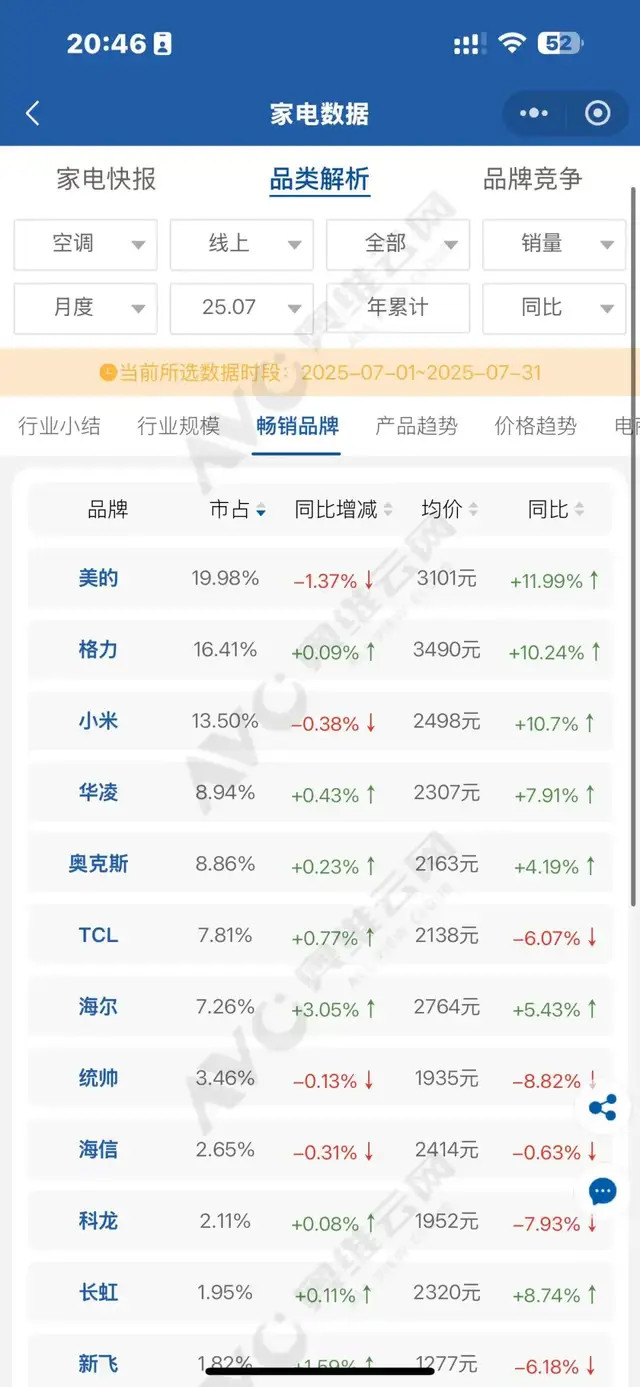Viewport: 640px width, 1387px height.
Task: Open the 空调 category dropdown
Action: (x=85, y=244)
